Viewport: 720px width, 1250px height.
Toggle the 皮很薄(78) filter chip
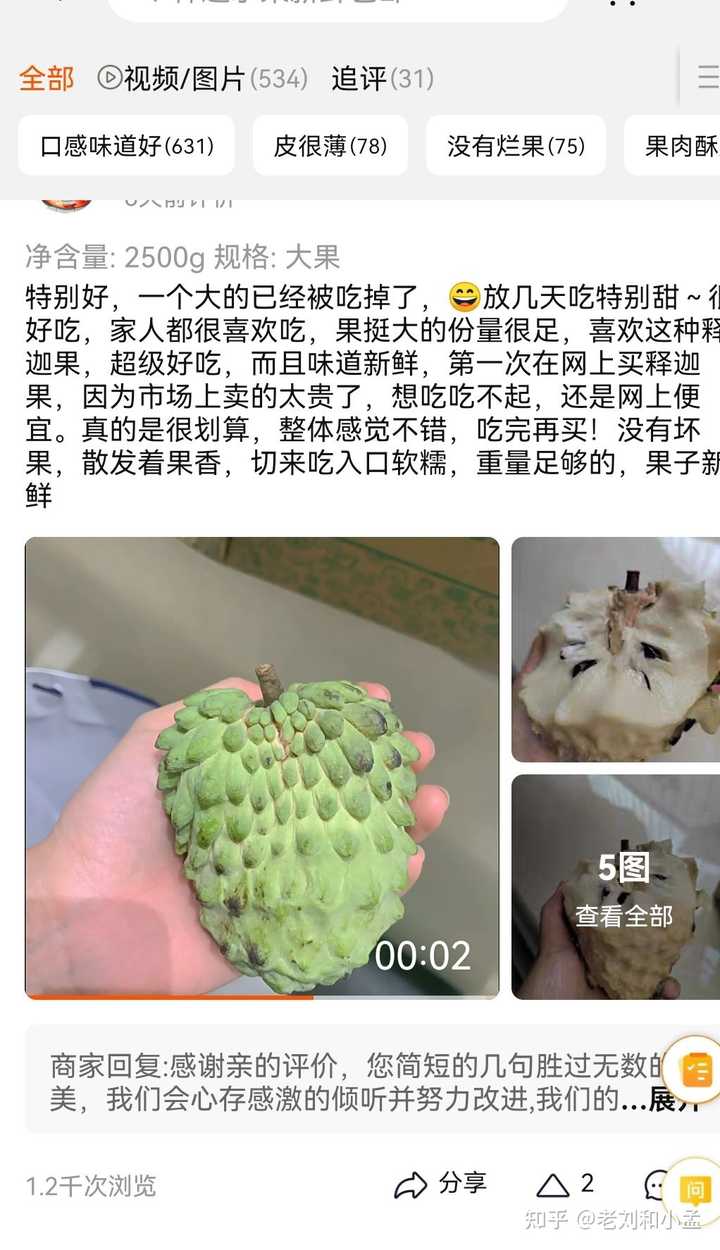tap(330, 145)
